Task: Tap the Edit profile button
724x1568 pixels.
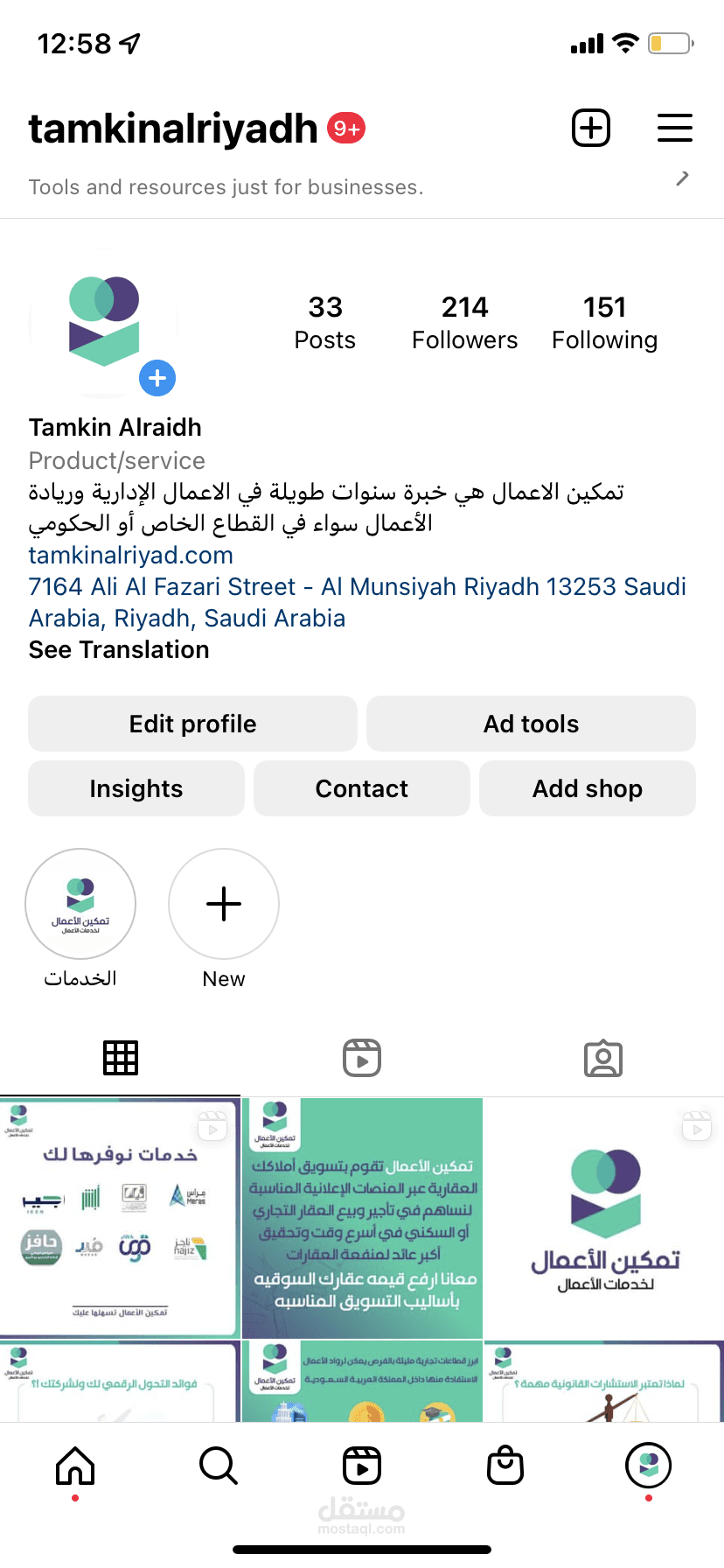Action: 192,724
